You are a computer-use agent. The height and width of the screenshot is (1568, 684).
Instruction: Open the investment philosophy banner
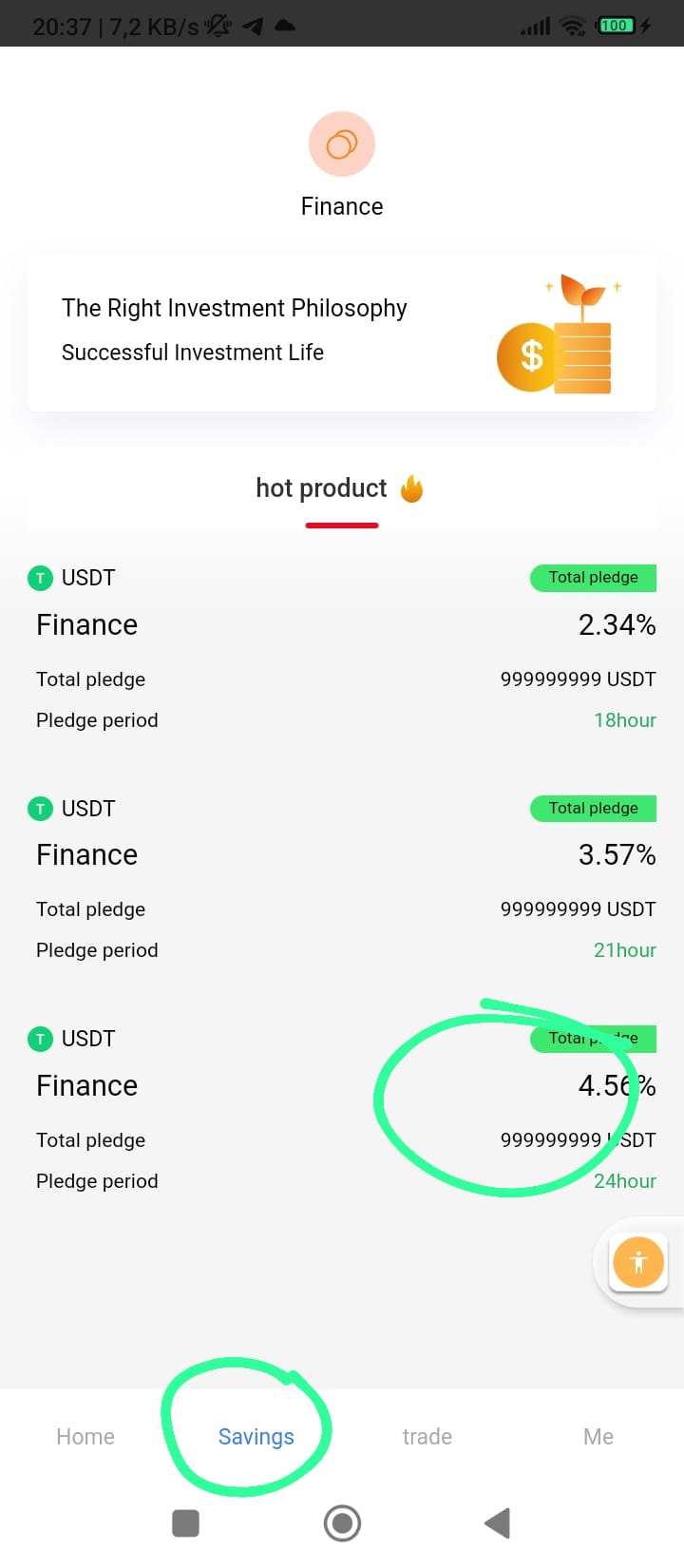tap(342, 333)
